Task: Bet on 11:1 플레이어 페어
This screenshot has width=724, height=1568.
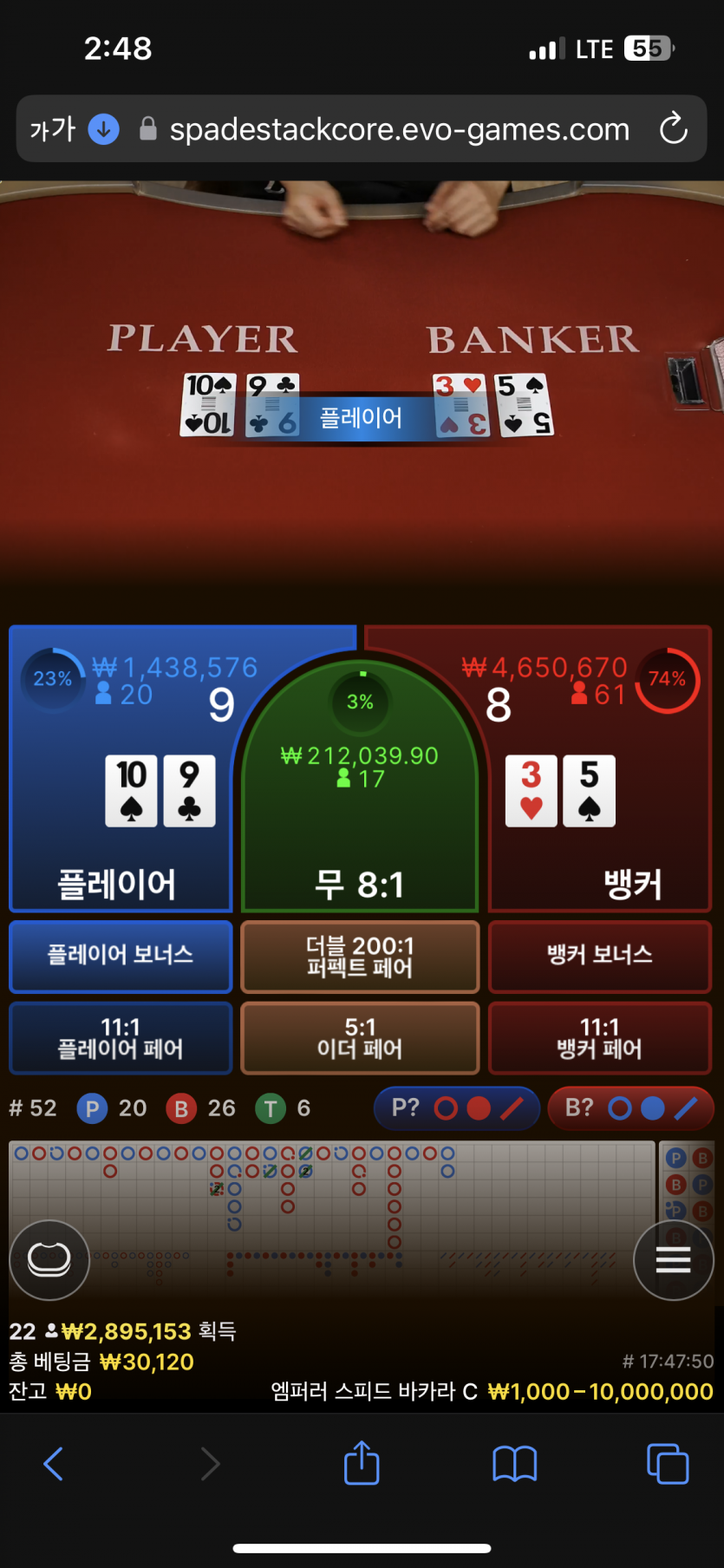Action: pos(121,1038)
